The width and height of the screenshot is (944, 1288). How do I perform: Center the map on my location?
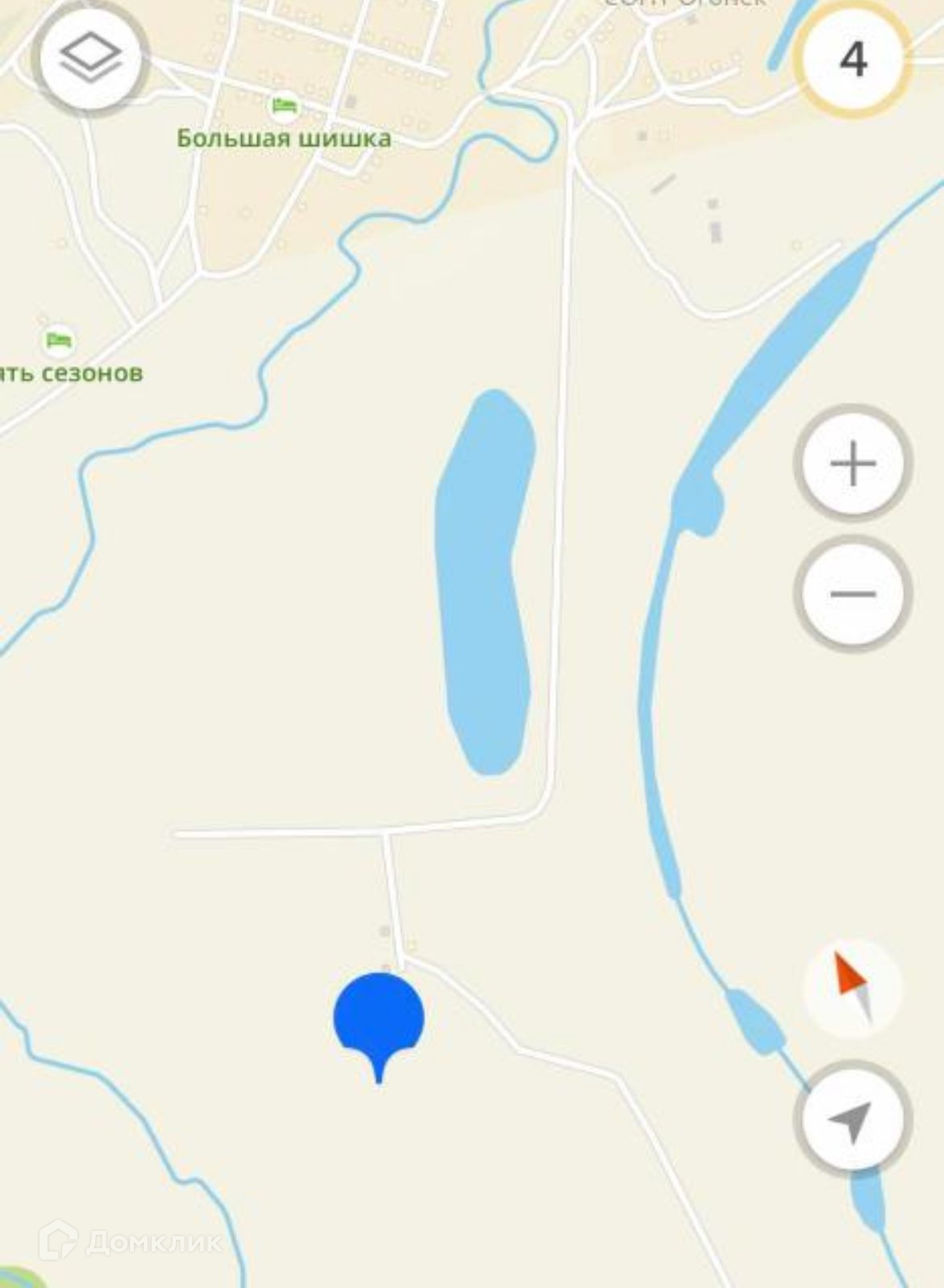pyautogui.click(x=853, y=1120)
